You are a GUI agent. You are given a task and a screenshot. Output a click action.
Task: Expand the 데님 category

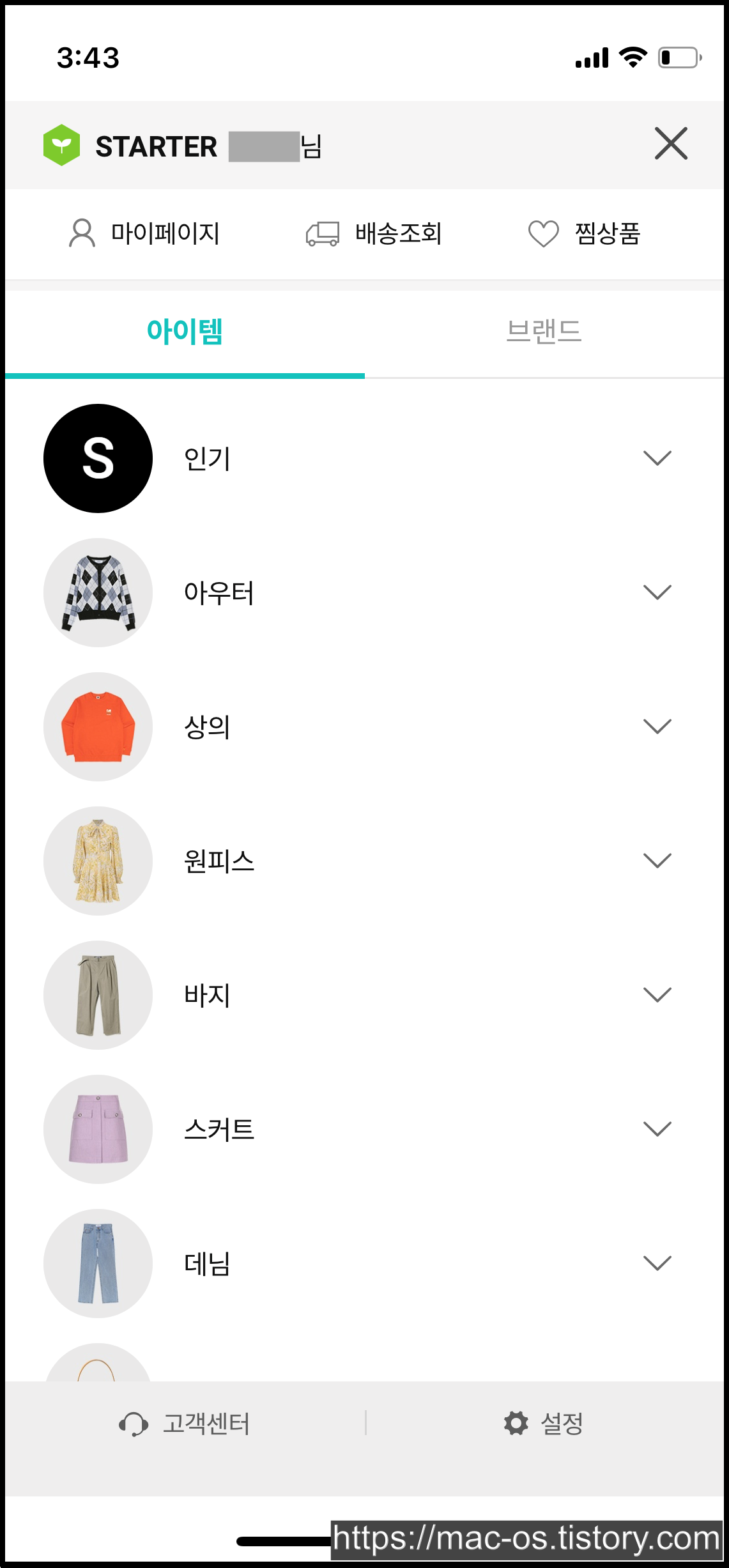pos(657,1263)
